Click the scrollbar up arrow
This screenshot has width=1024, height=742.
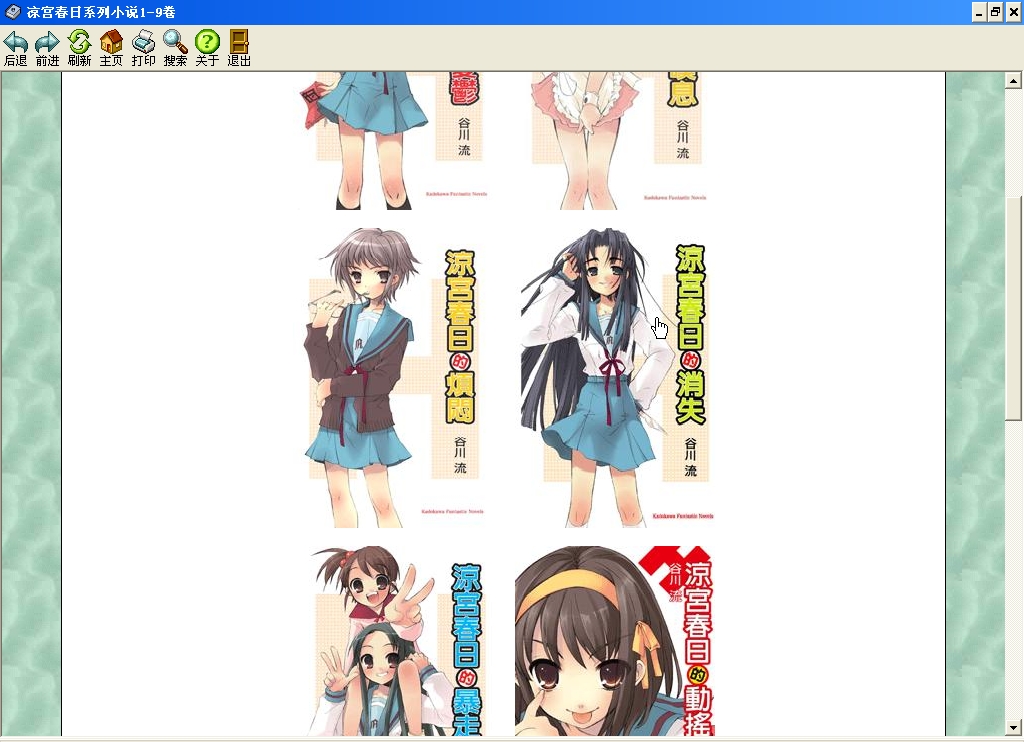coord(1013,81)
